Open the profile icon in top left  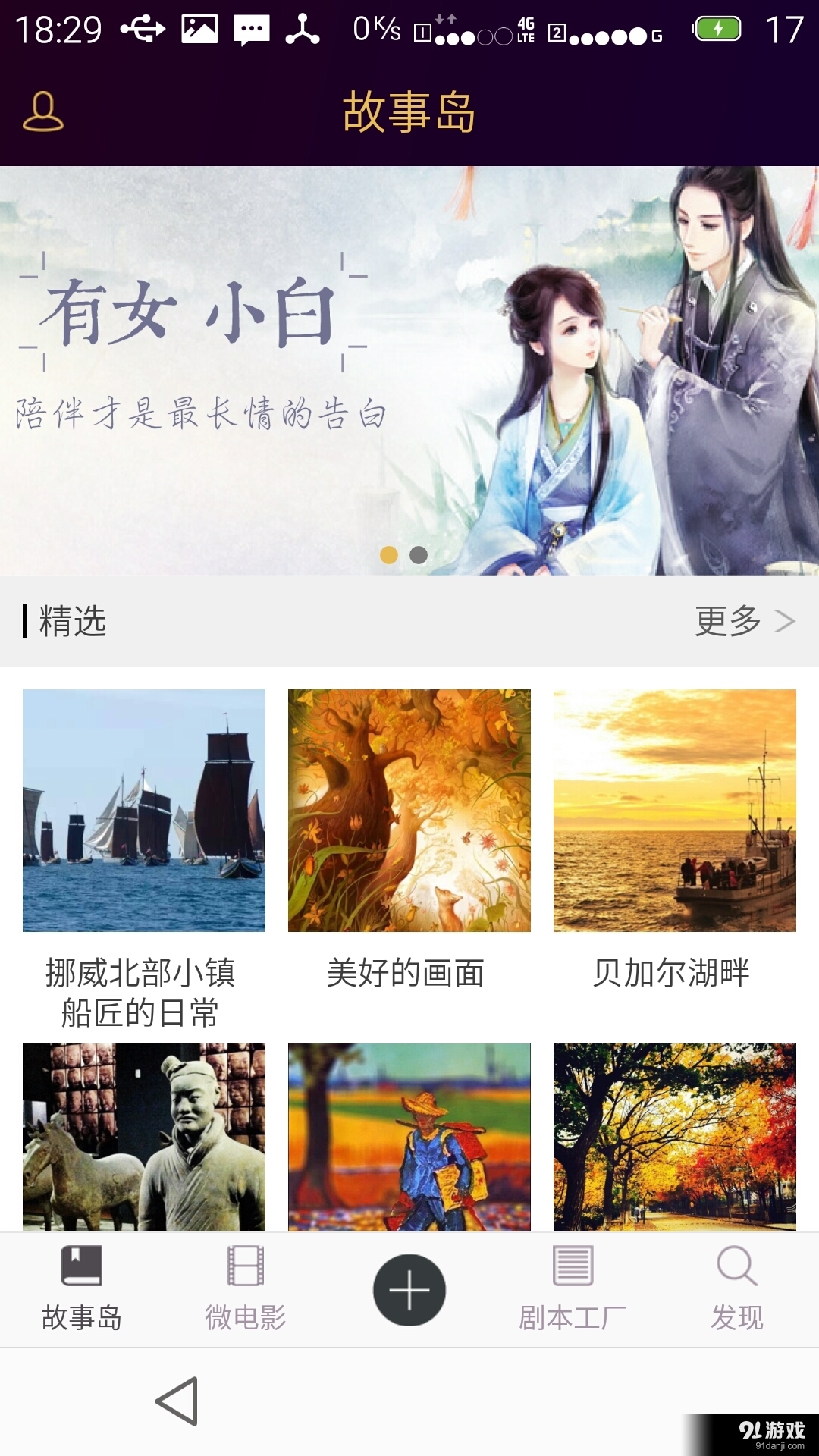(42, 112)
